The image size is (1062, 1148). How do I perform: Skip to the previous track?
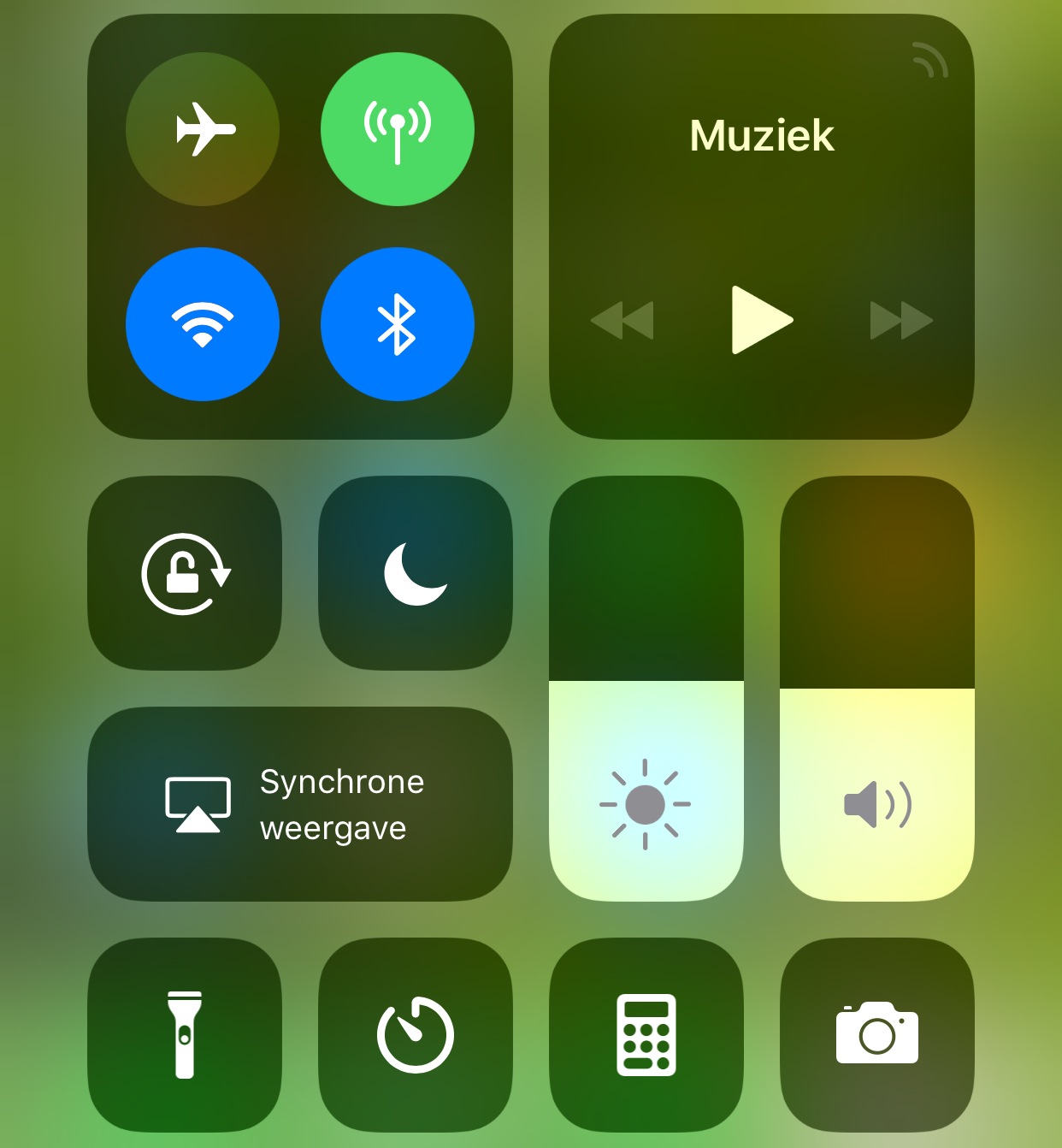[x=623, y=321]
